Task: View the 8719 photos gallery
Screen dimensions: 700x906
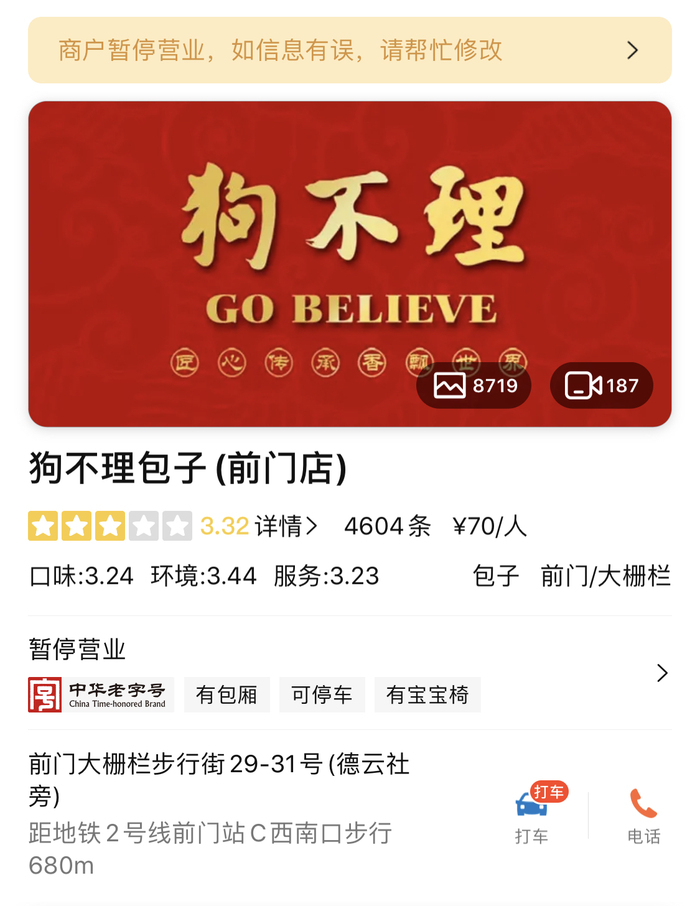Action: click(x=474, y=386)
